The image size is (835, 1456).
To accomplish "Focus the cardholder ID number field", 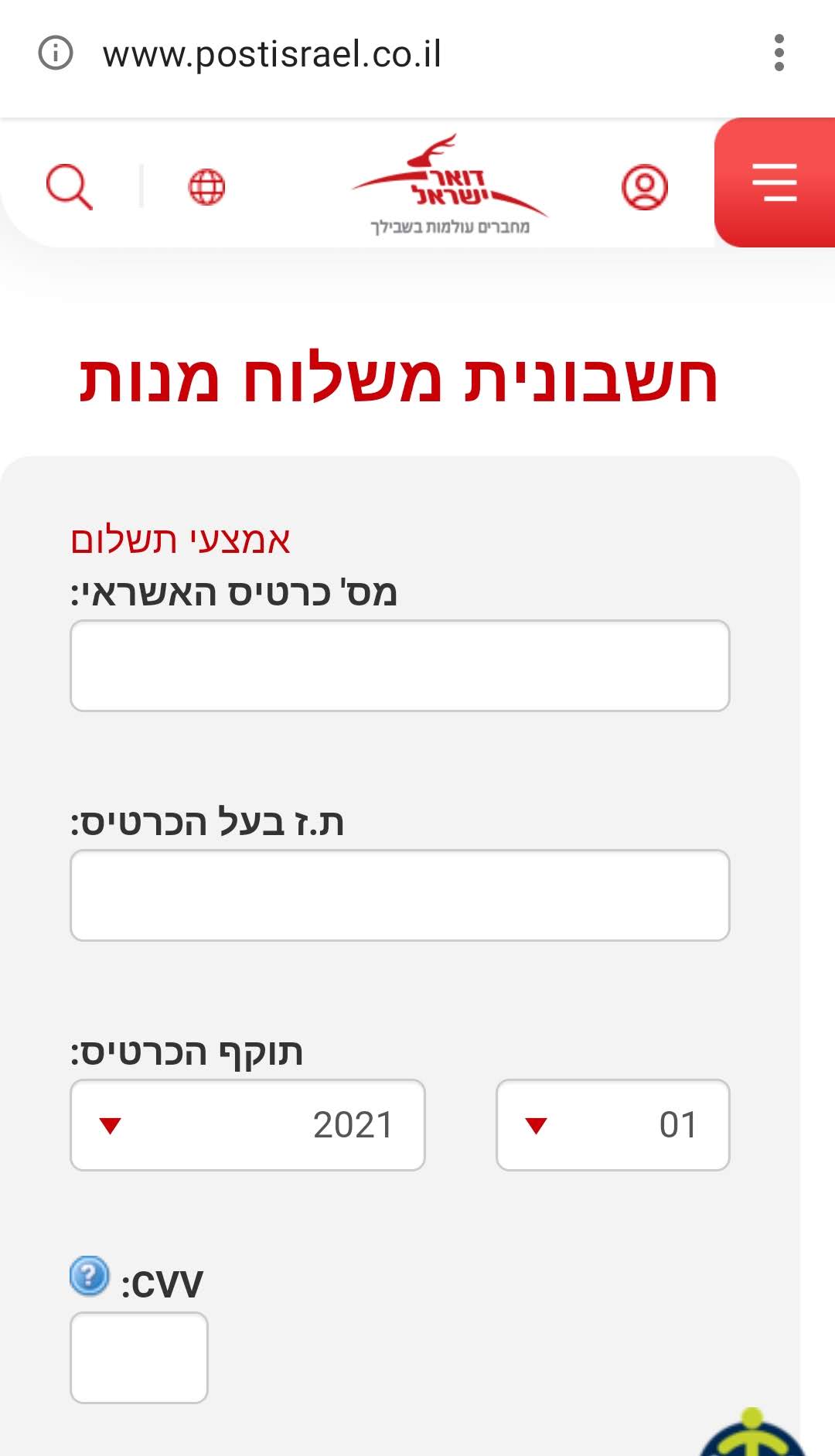I will click(x=400, y=895).
